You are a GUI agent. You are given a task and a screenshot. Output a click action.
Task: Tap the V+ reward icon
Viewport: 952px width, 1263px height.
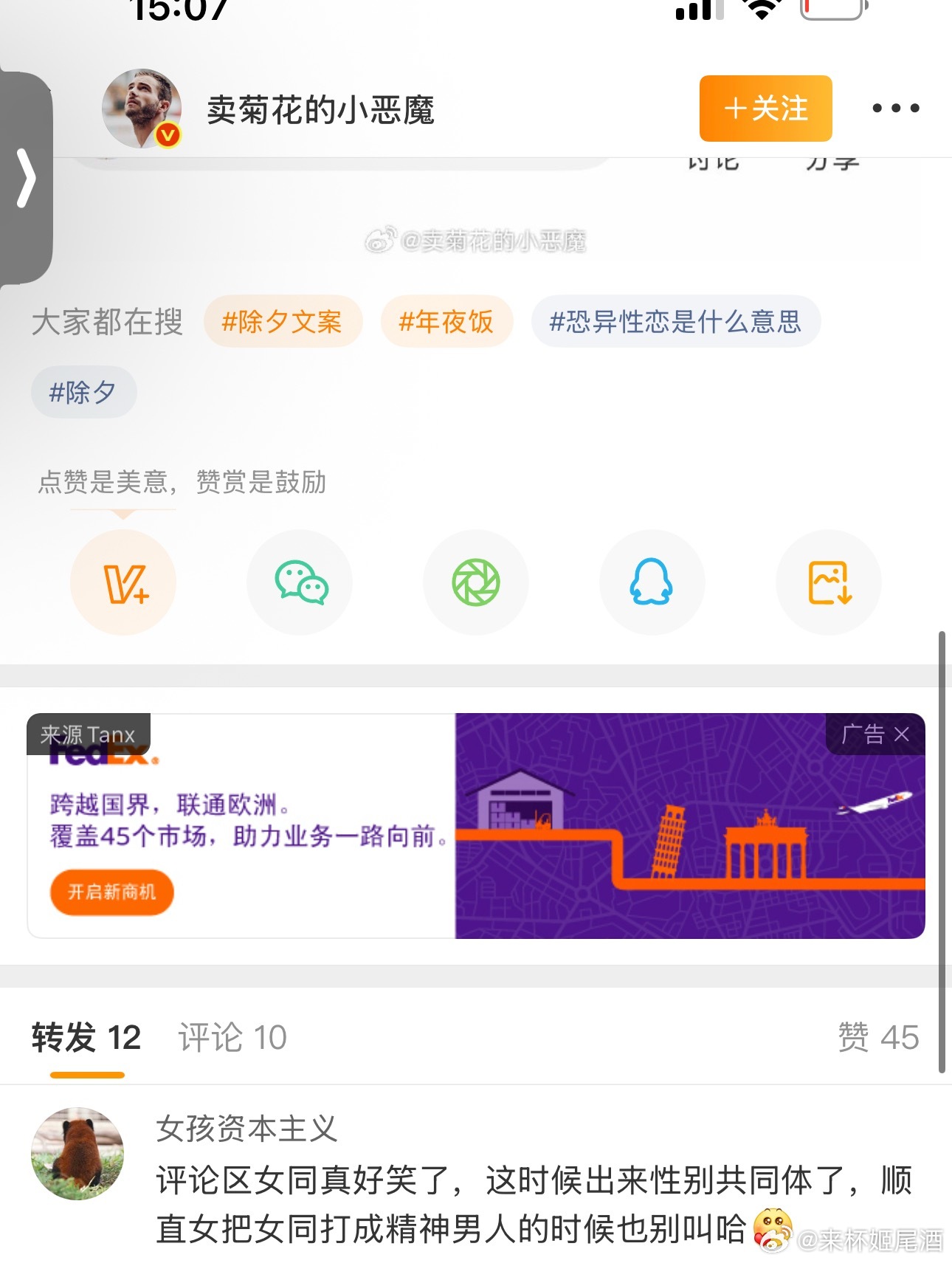point(123,582)
